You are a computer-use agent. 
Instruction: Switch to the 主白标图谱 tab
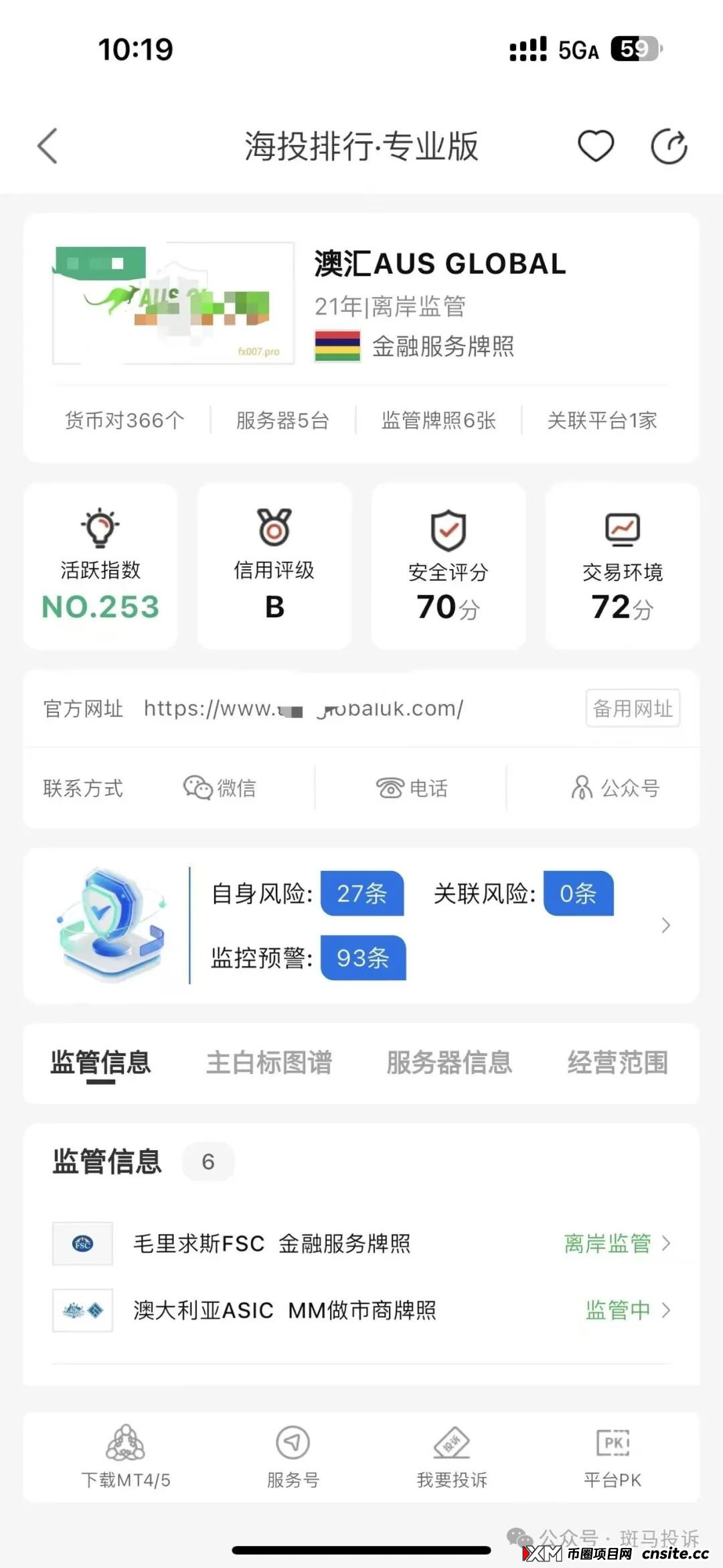pos(270,1063)
